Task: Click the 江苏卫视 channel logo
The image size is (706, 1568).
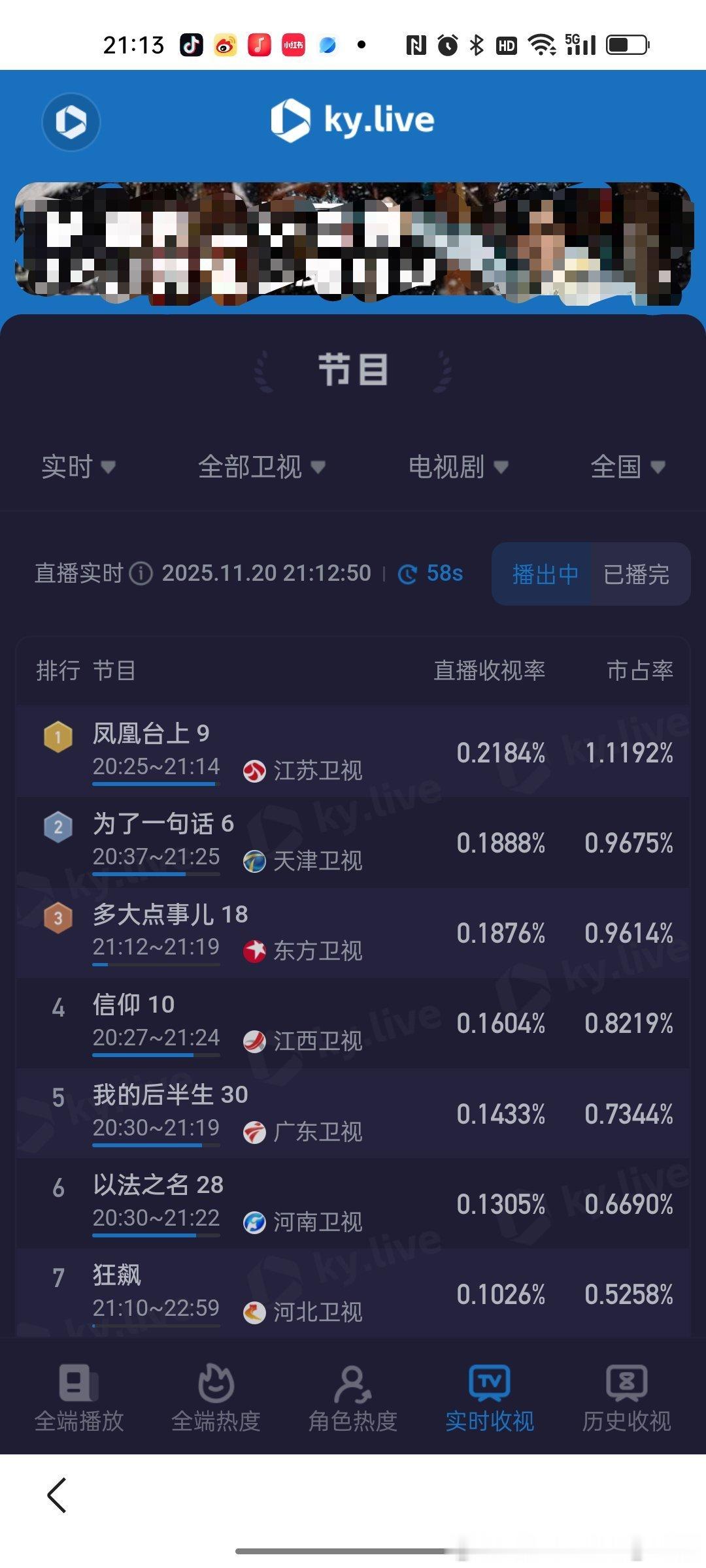Action: pos(255,771)
